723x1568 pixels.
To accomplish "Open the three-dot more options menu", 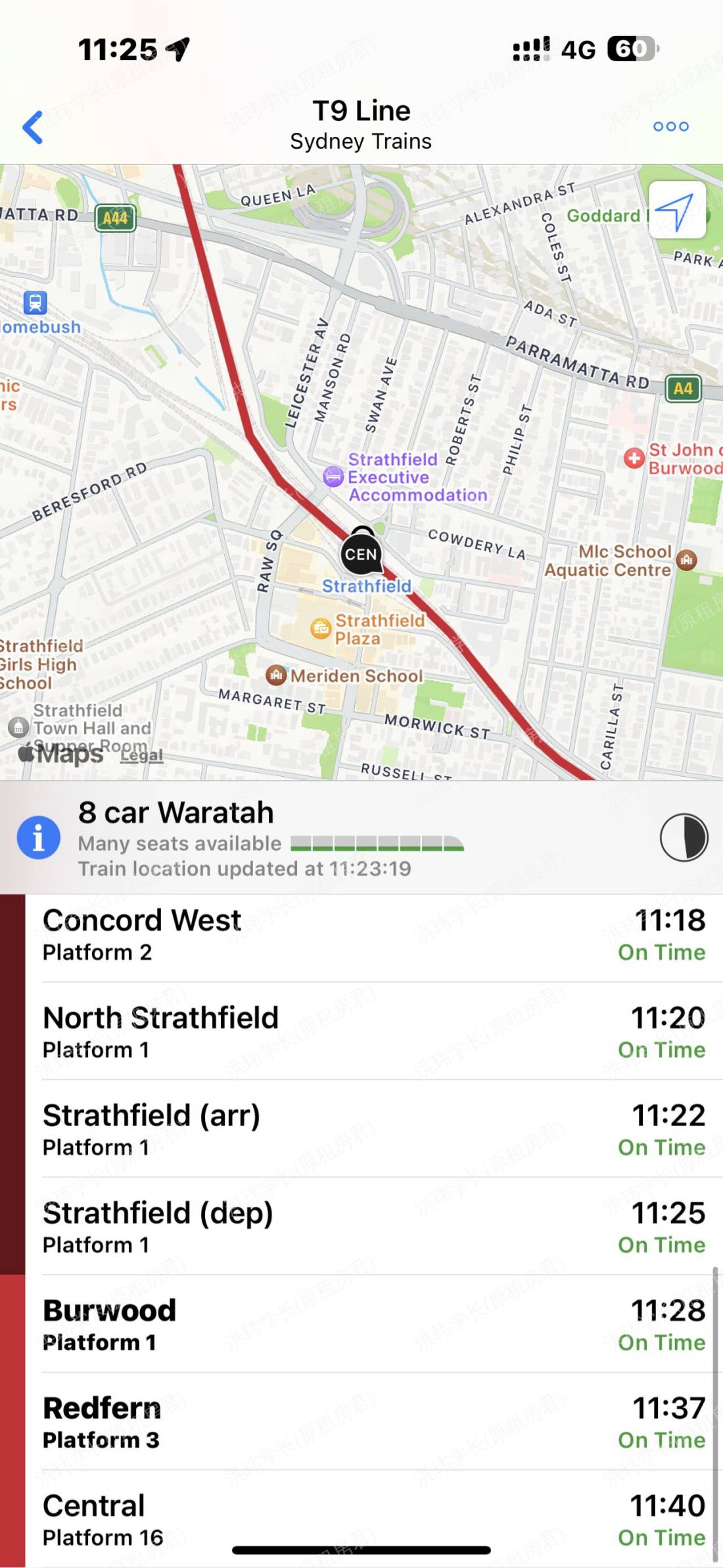I will point(670,126).
